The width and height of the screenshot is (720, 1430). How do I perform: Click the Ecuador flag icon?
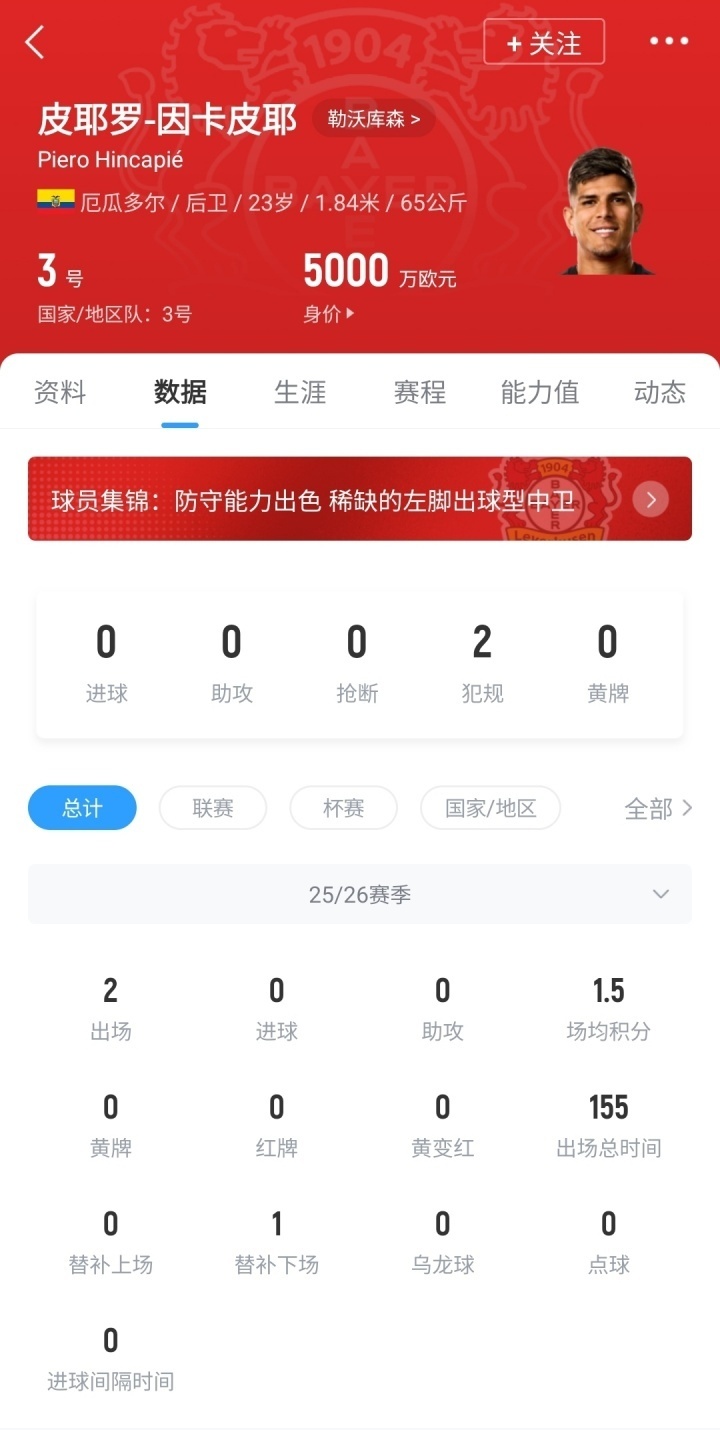pos(53,198)
